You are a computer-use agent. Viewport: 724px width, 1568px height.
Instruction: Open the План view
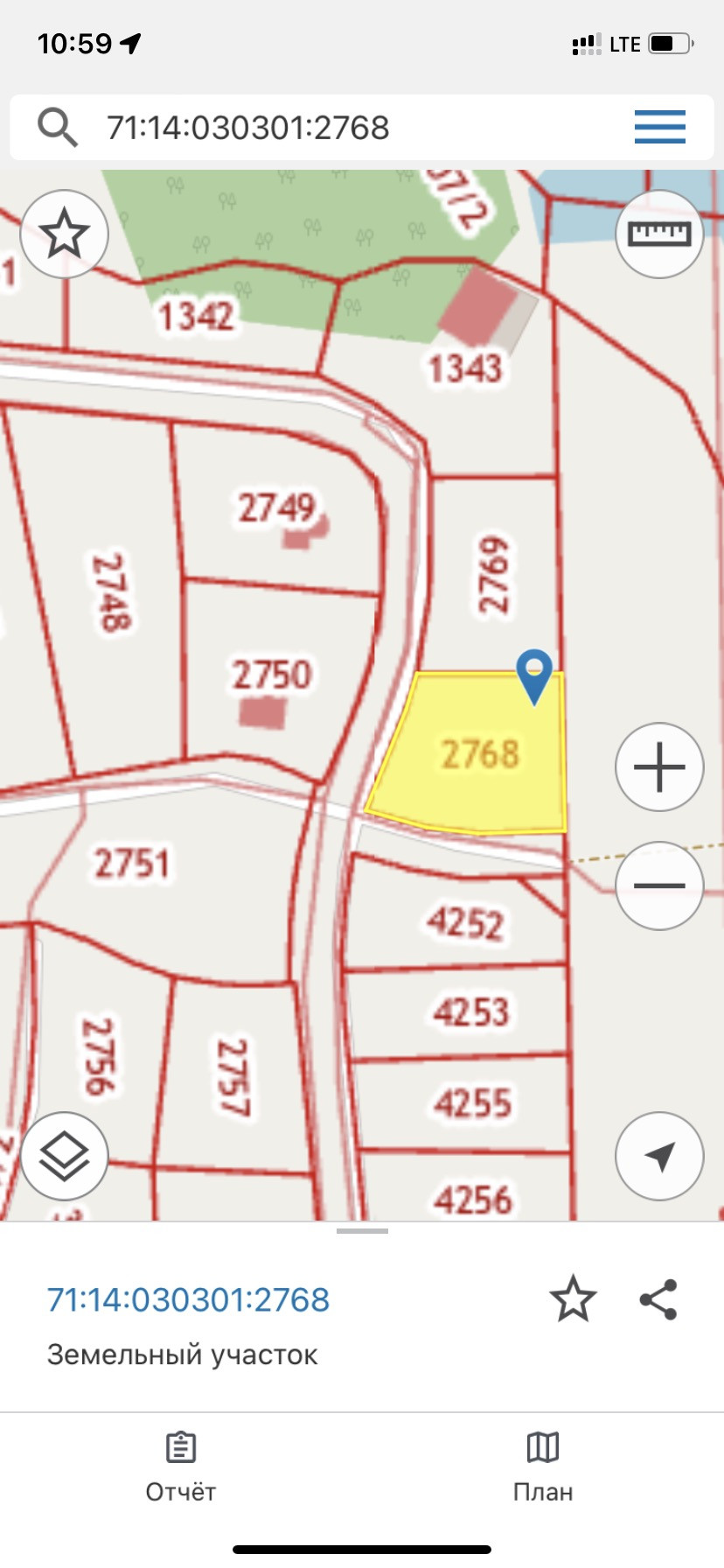click(542, 1466)
